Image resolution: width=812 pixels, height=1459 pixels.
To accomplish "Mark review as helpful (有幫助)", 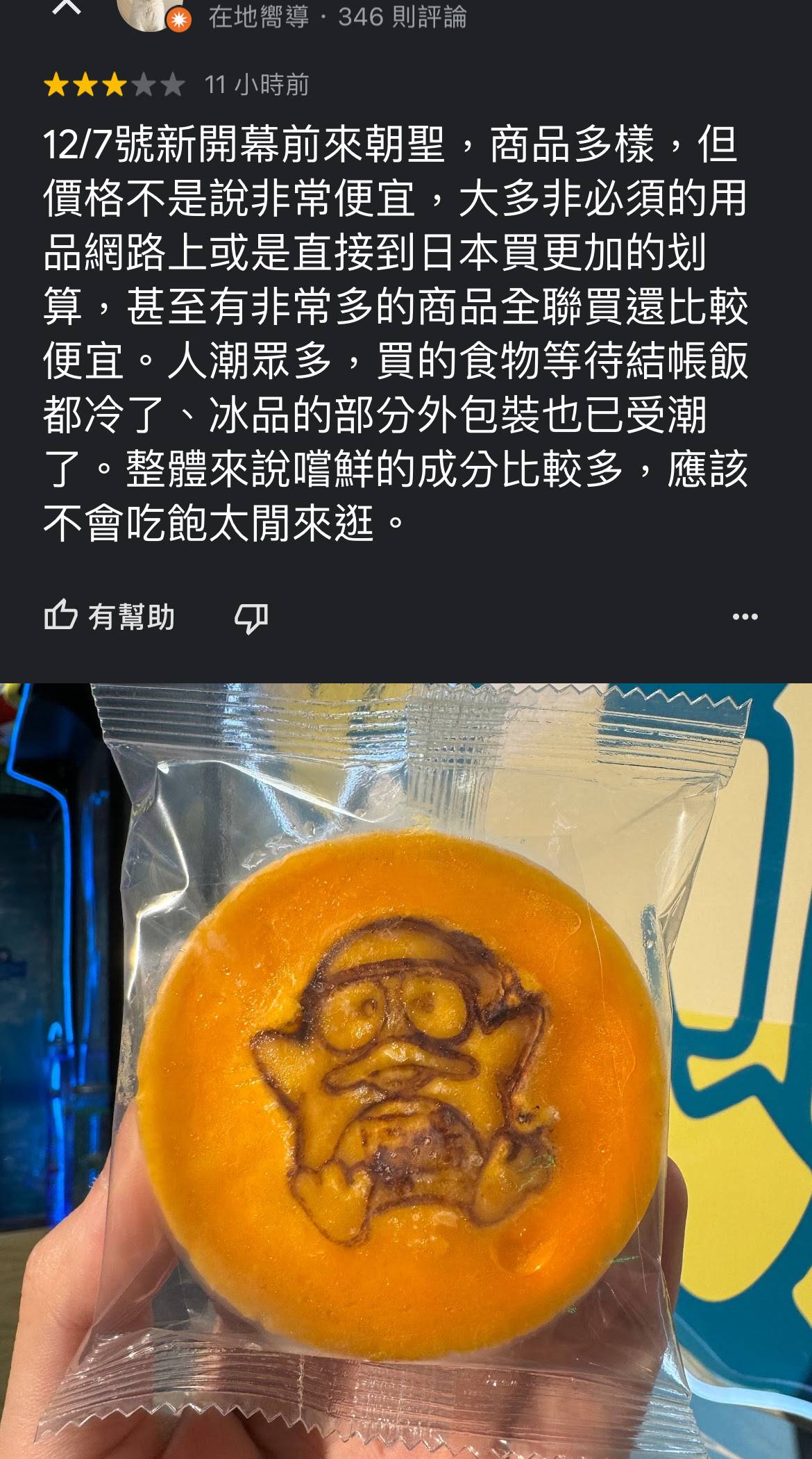I will [110, 617].
